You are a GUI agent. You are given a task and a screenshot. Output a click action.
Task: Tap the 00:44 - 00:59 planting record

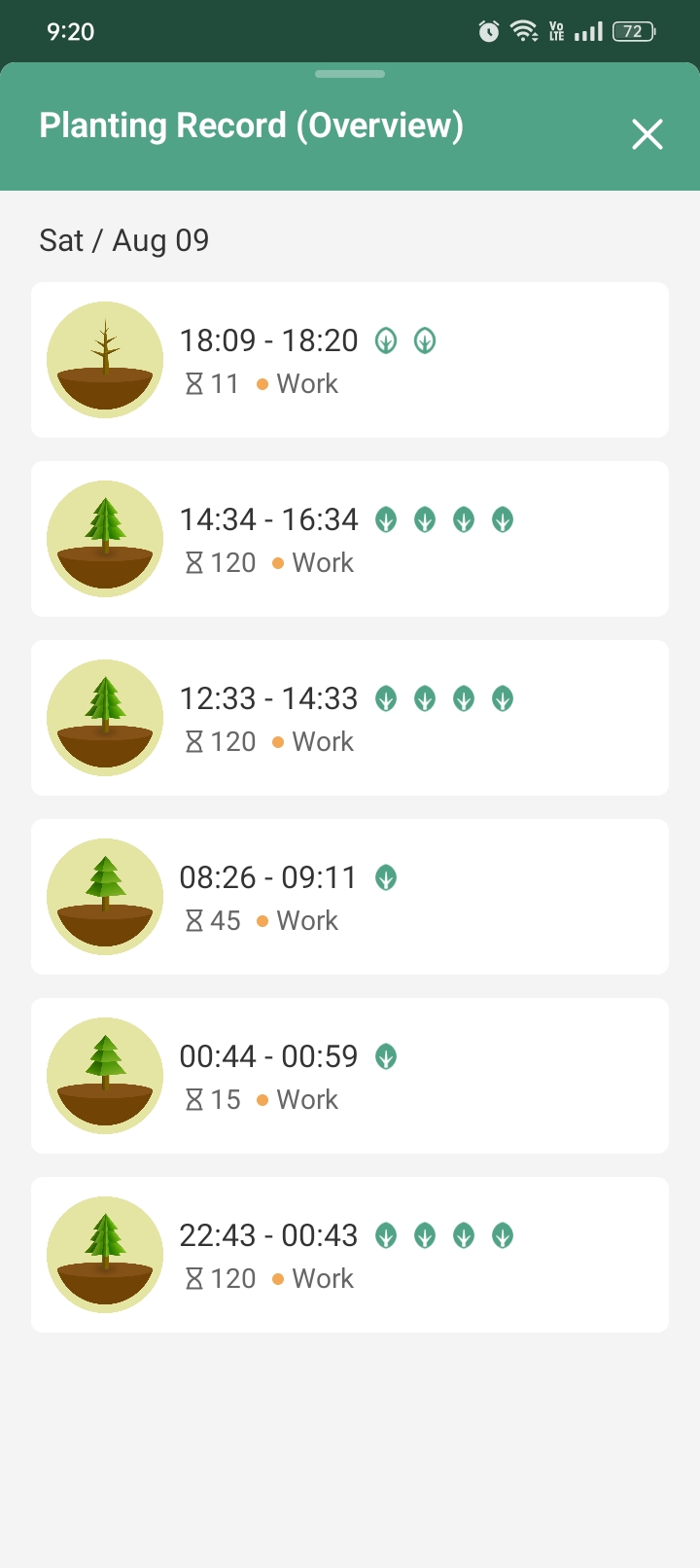(350, 1076)
